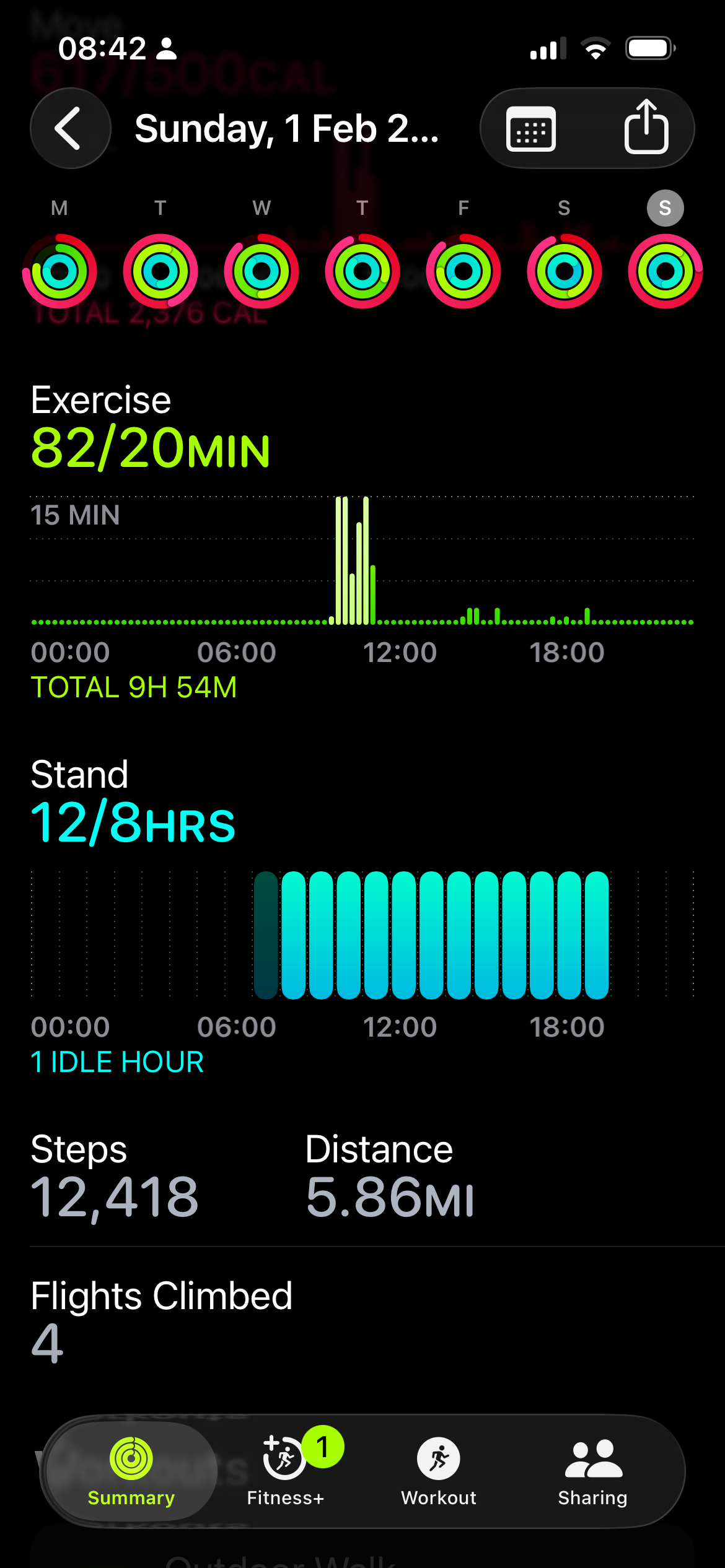The image size is (725, 1568).
Task: Select Thursday's activity rings
Action: pos(362,271)
